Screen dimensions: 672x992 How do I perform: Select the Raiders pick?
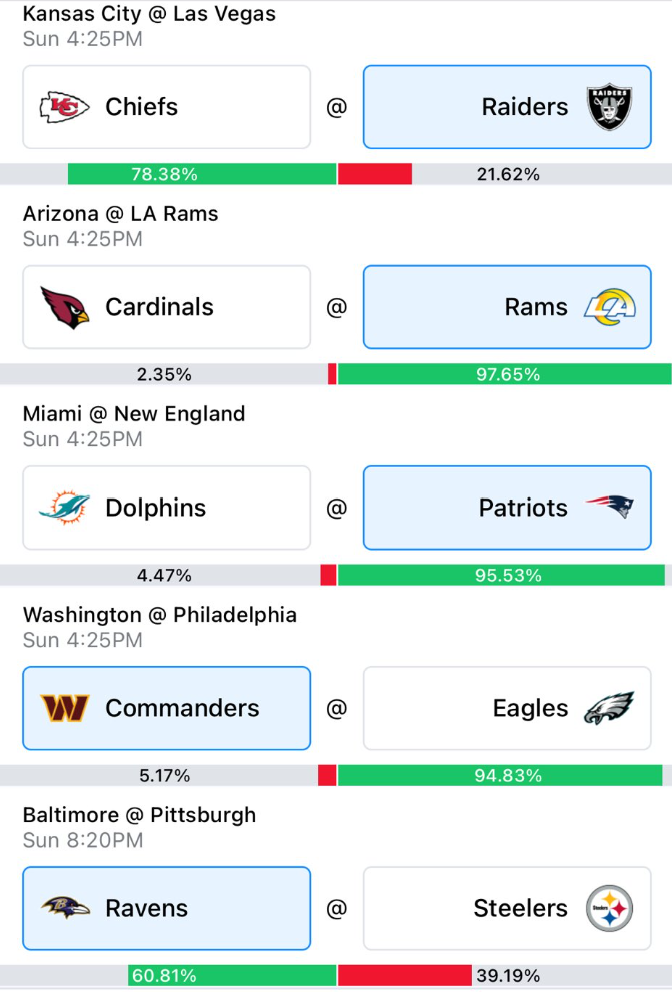click(507, 107)
